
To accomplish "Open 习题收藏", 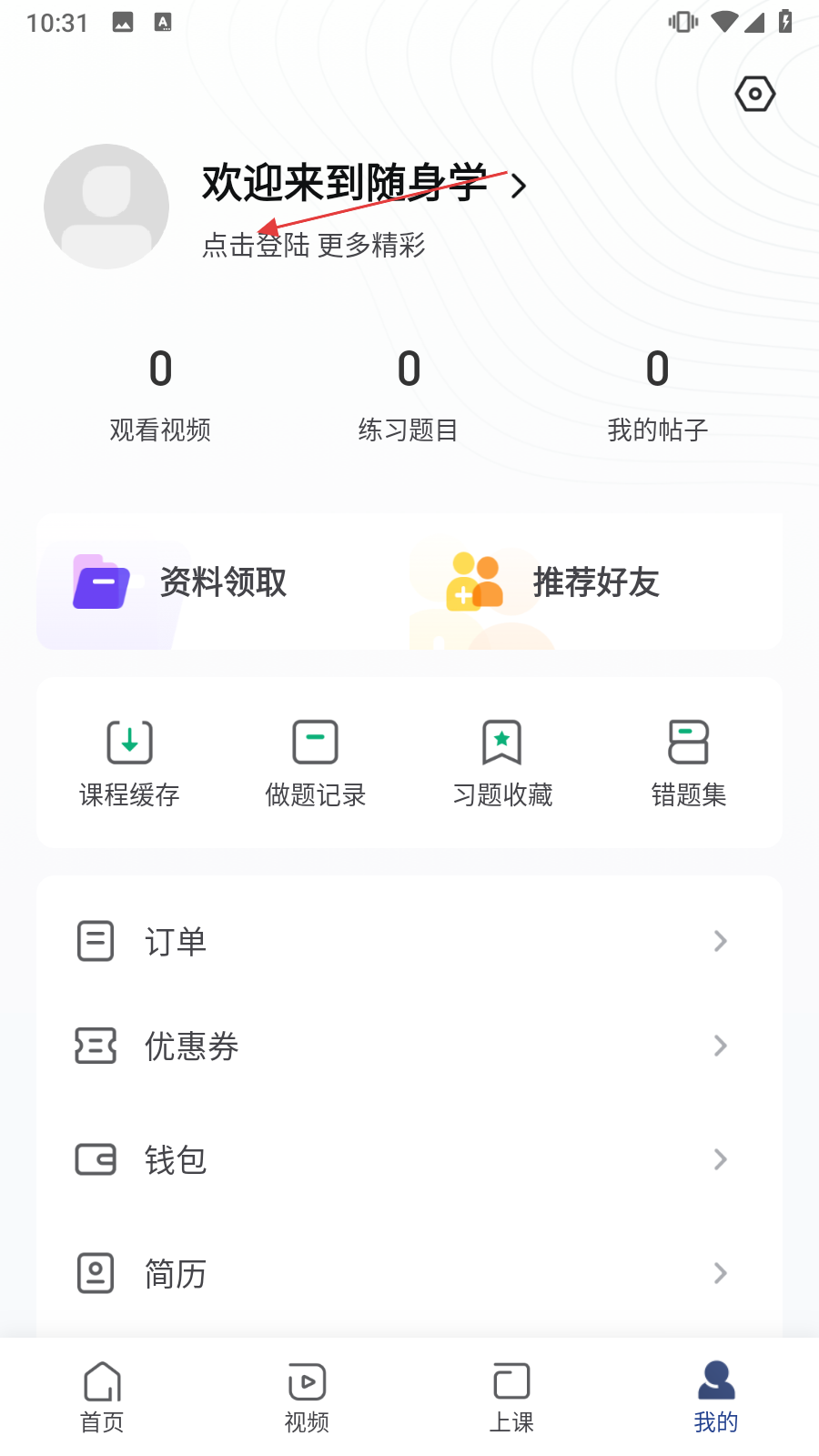I will coord(502,764).
